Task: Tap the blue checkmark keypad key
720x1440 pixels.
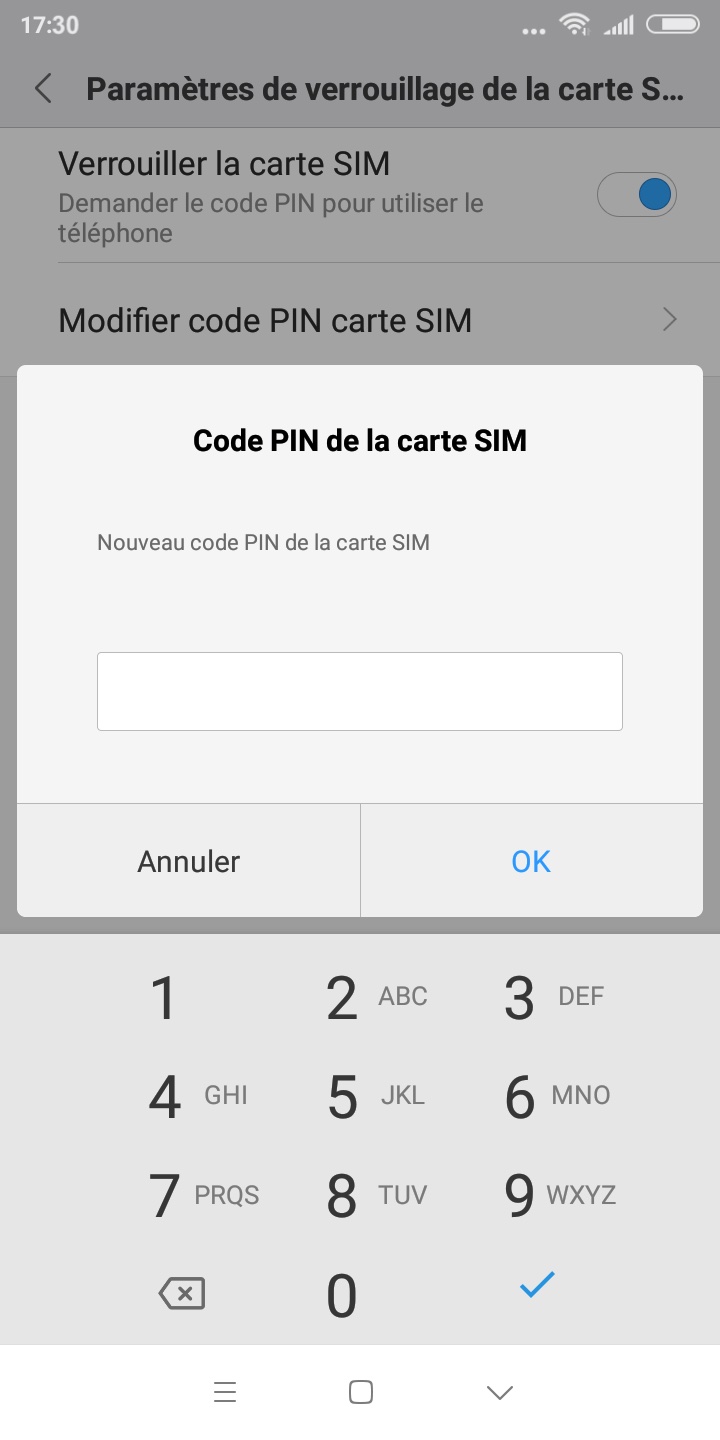Action: 537,1285
